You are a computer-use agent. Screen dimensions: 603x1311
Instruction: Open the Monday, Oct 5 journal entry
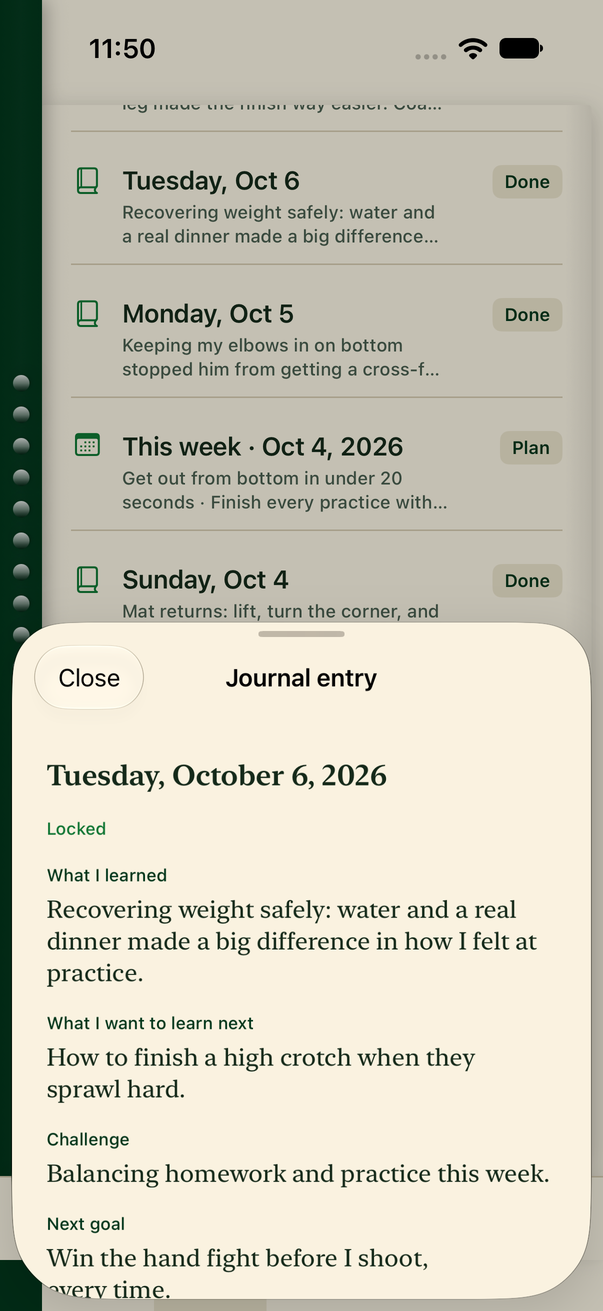(x=316, y=331)
